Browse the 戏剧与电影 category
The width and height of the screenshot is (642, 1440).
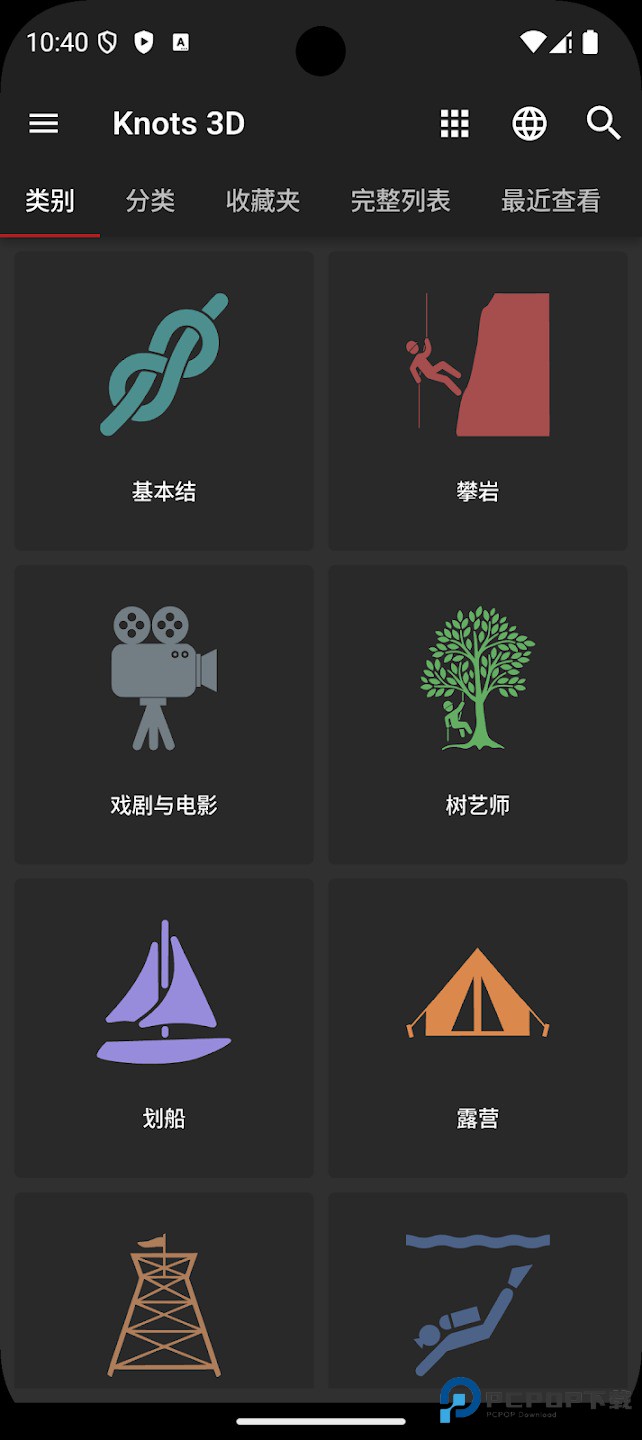click(164, 714)
